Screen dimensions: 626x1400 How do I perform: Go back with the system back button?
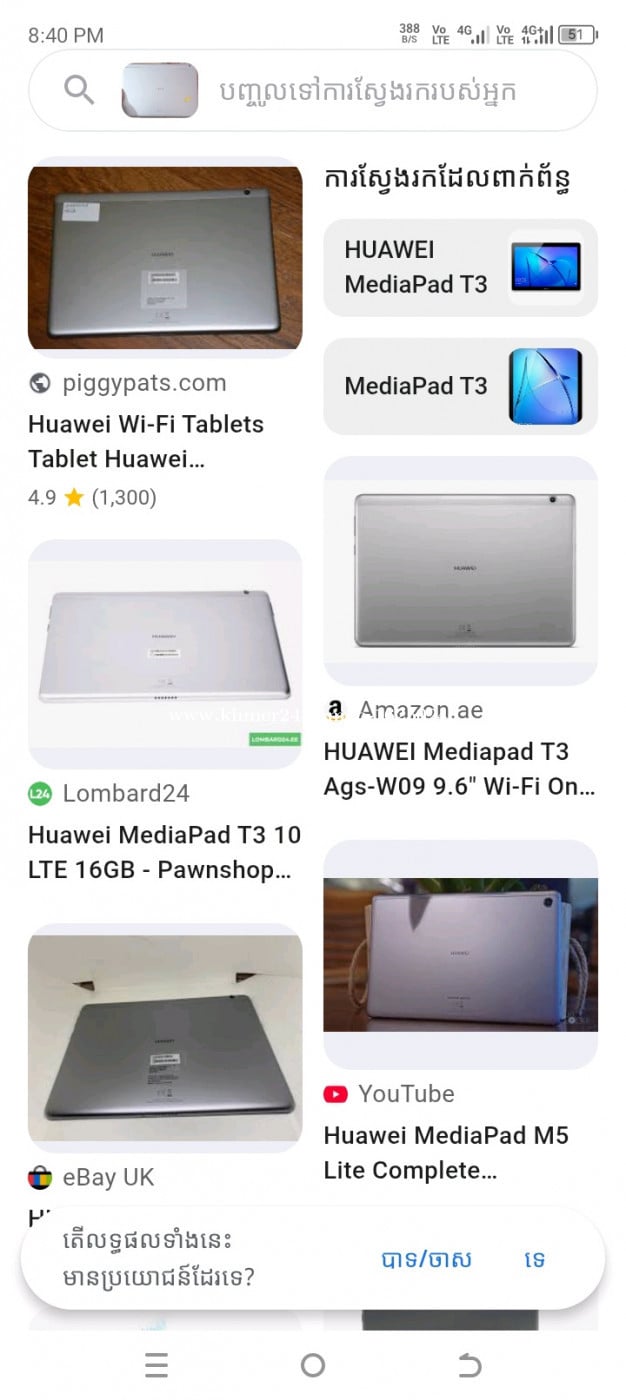coord(469,1365)
